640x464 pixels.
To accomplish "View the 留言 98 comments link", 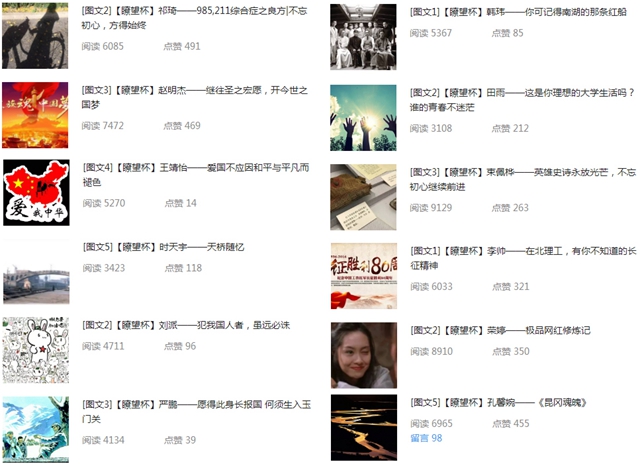I will pyautogui.click(x=426, y=438).
